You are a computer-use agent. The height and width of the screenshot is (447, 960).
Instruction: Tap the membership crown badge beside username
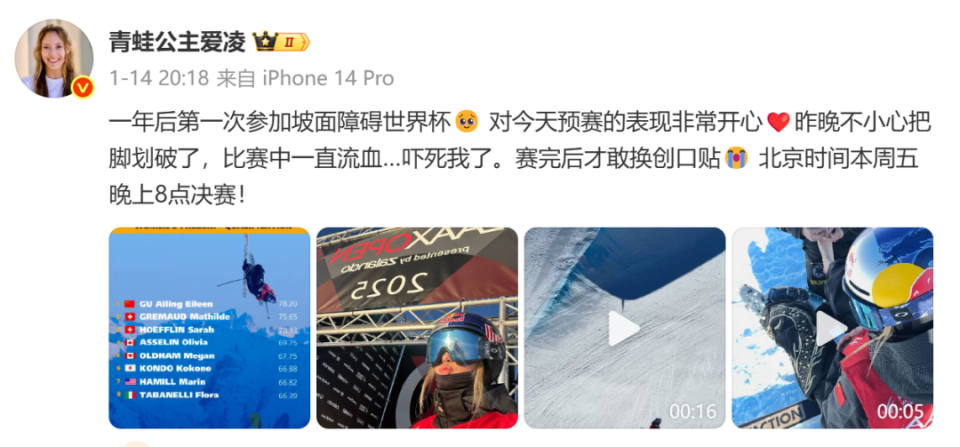281,42
